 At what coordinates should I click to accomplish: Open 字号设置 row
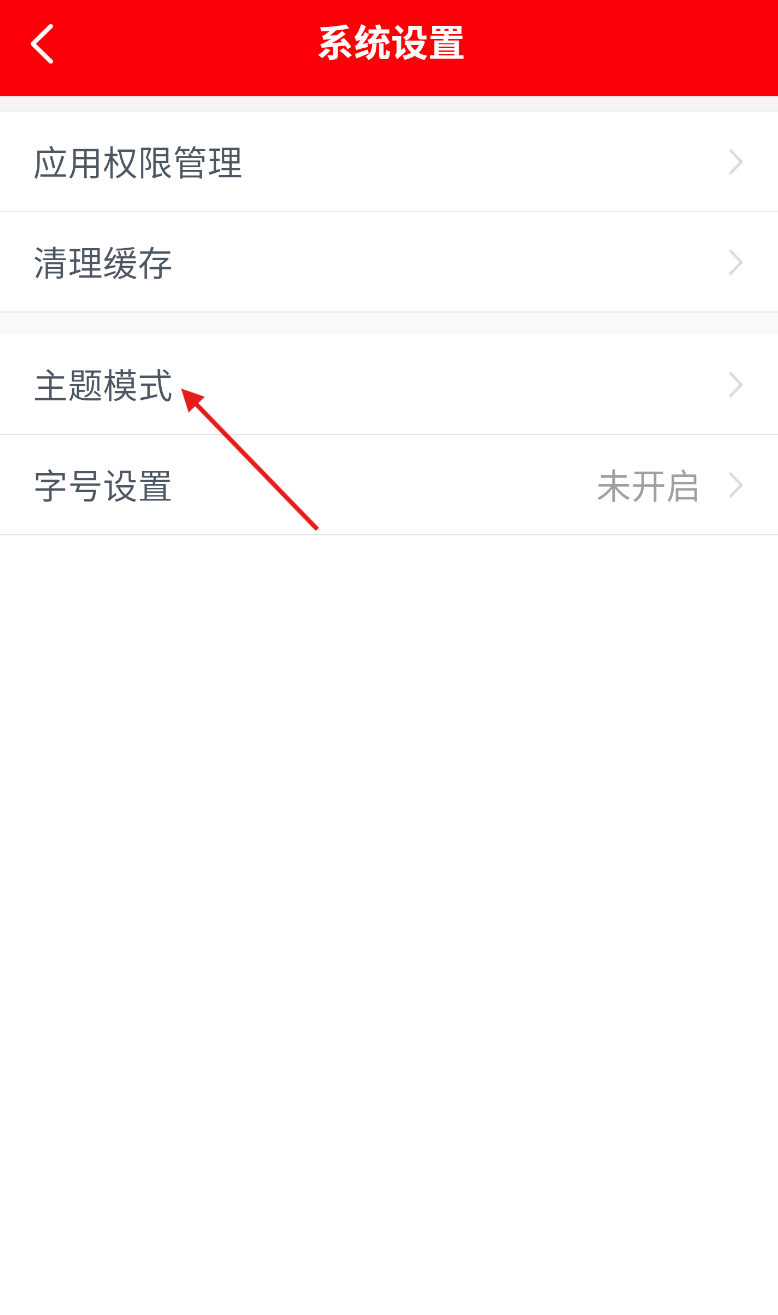[388, 486]
